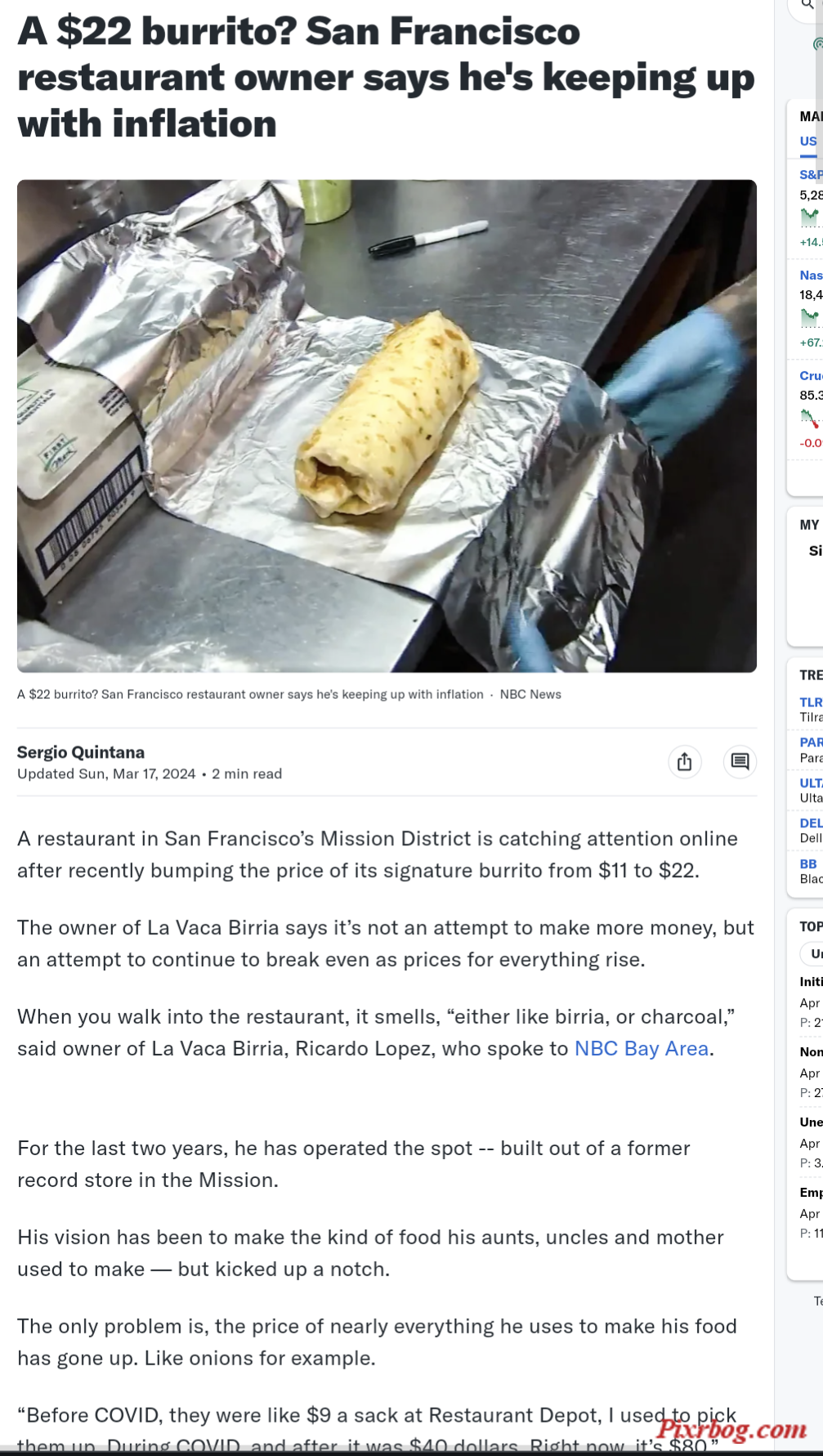Screen dimensions: 823x1456
Task: Open trending ticker ULT
Action: pyautogui.click(x=810, y=783)
